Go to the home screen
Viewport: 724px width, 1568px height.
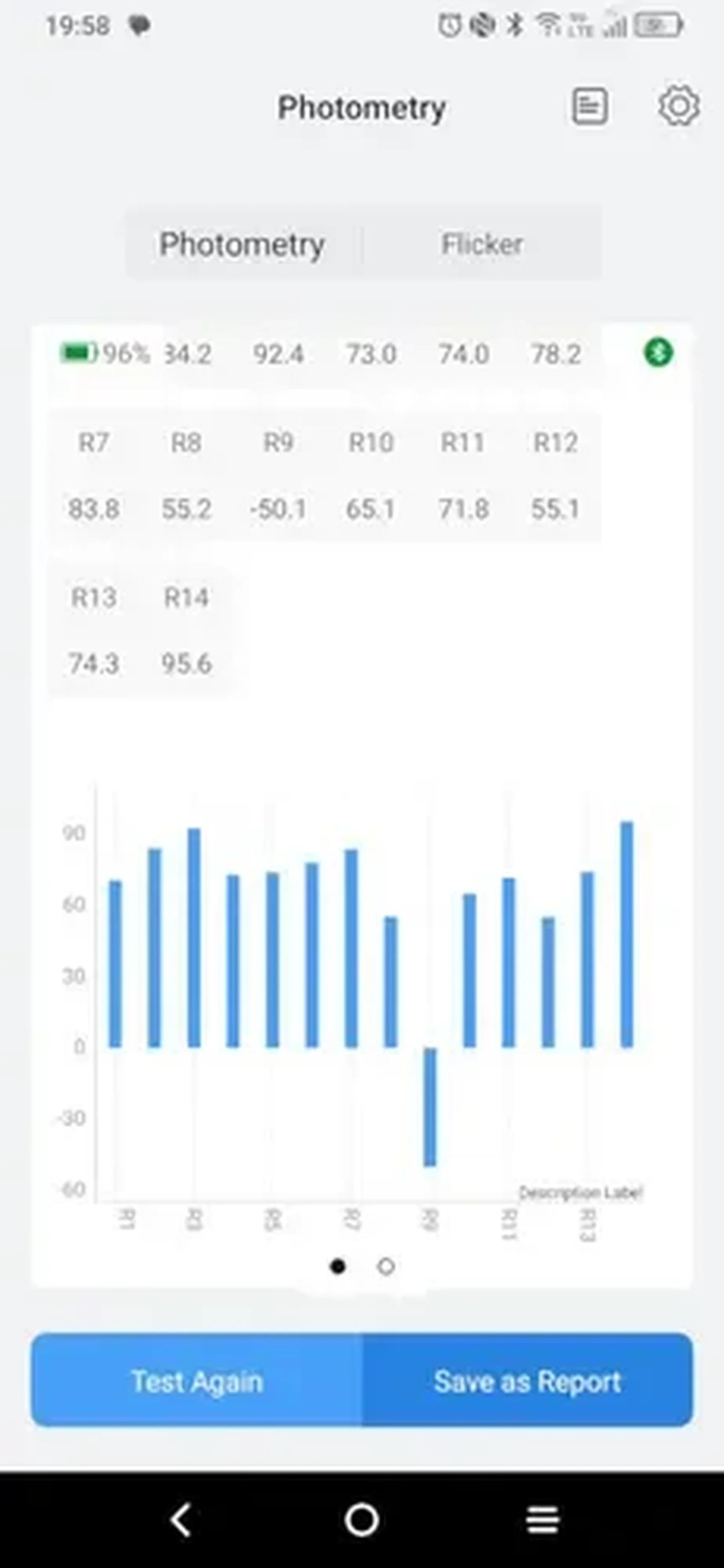362,1520
